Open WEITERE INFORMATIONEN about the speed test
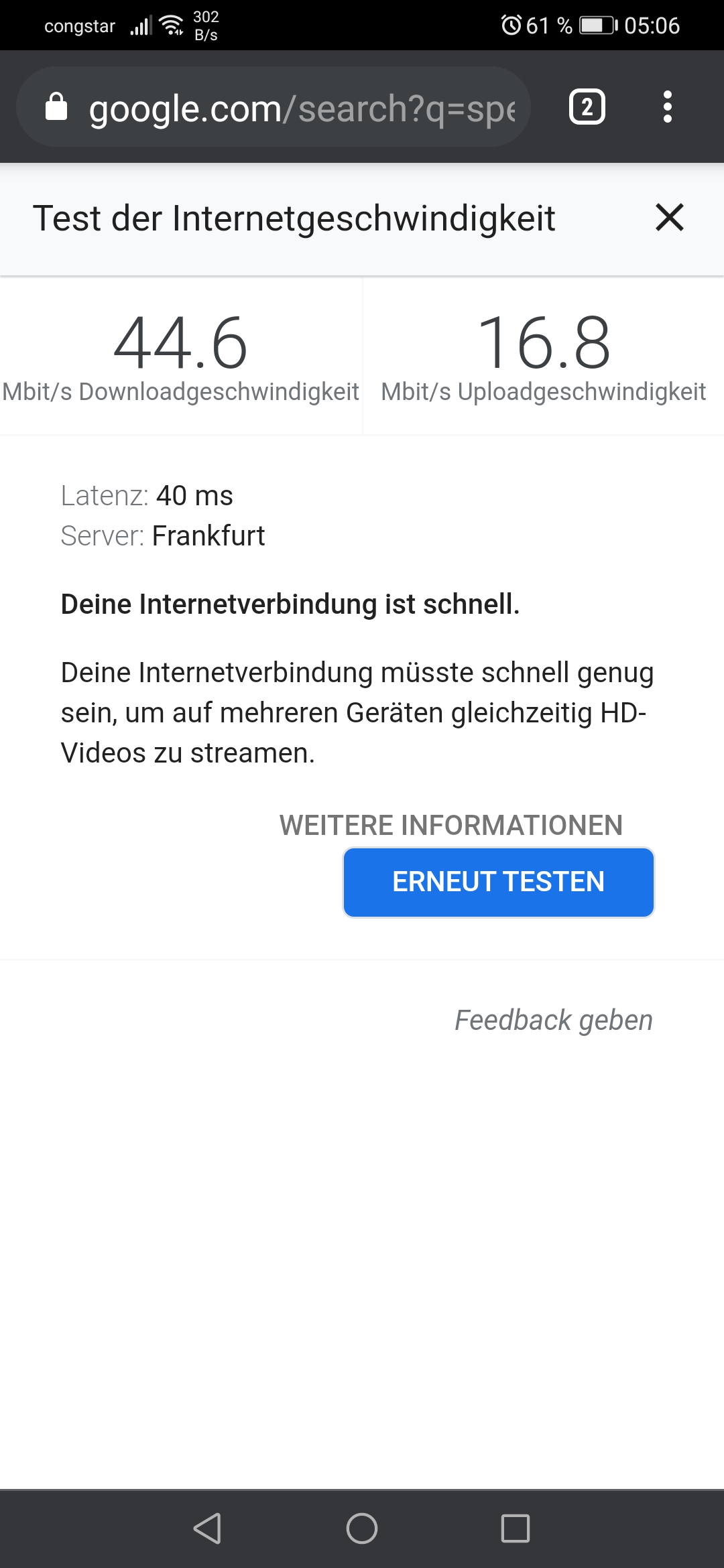 450,825
